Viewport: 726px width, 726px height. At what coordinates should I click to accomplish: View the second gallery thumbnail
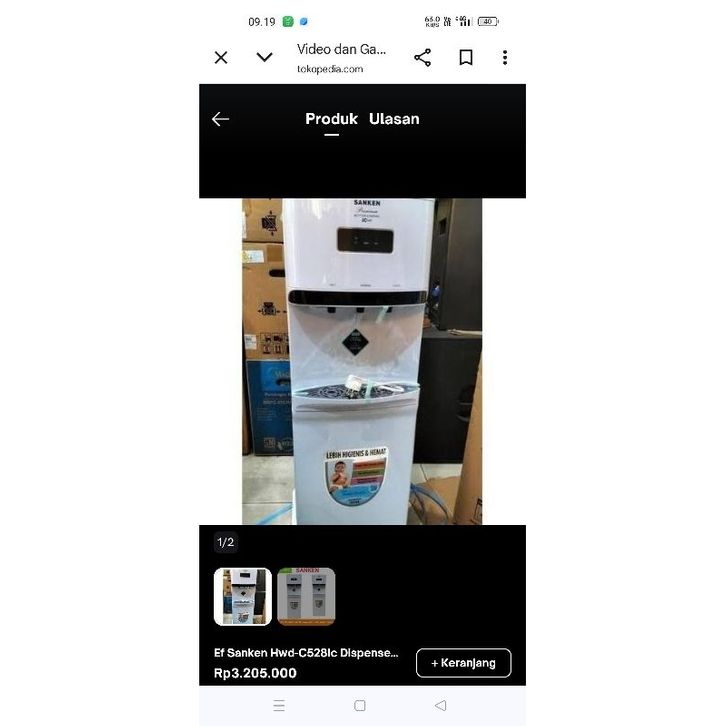[306, 596]
